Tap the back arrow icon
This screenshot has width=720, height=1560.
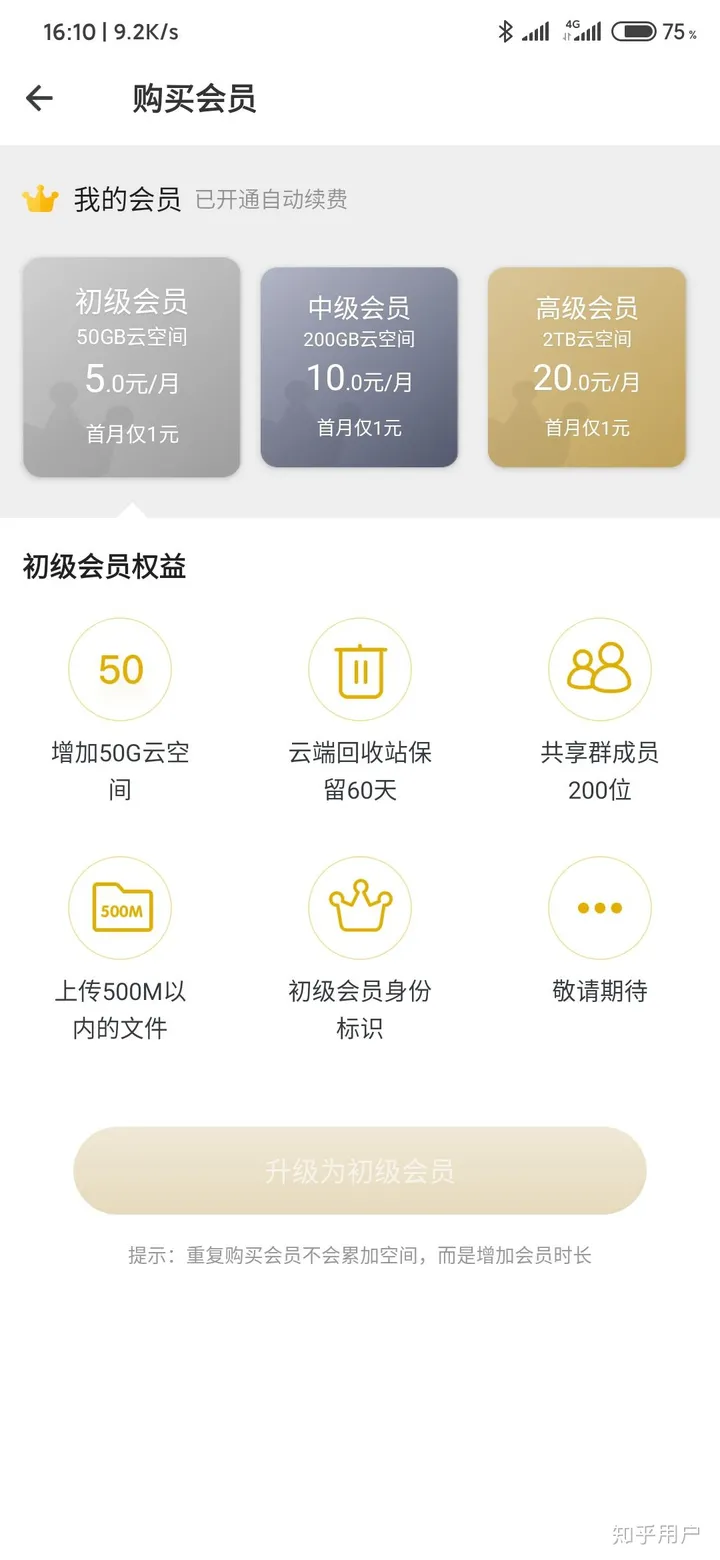pyautogui.click(x=38, y=98)
